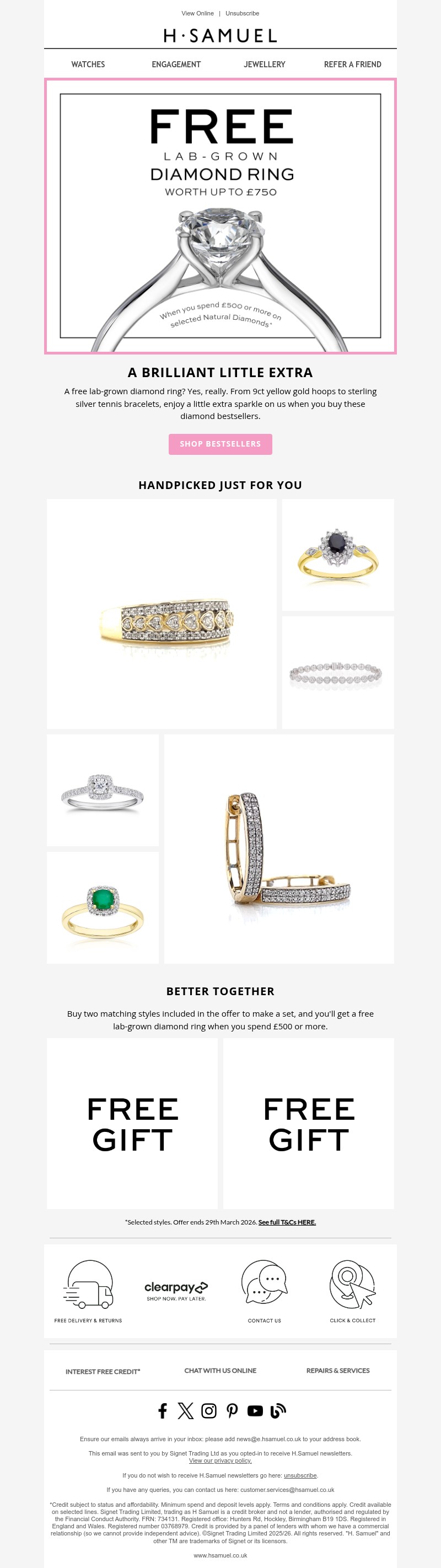View the gold heart diamond band ring
Viewport: 441px width, 1568px height.
pos(162,614)
